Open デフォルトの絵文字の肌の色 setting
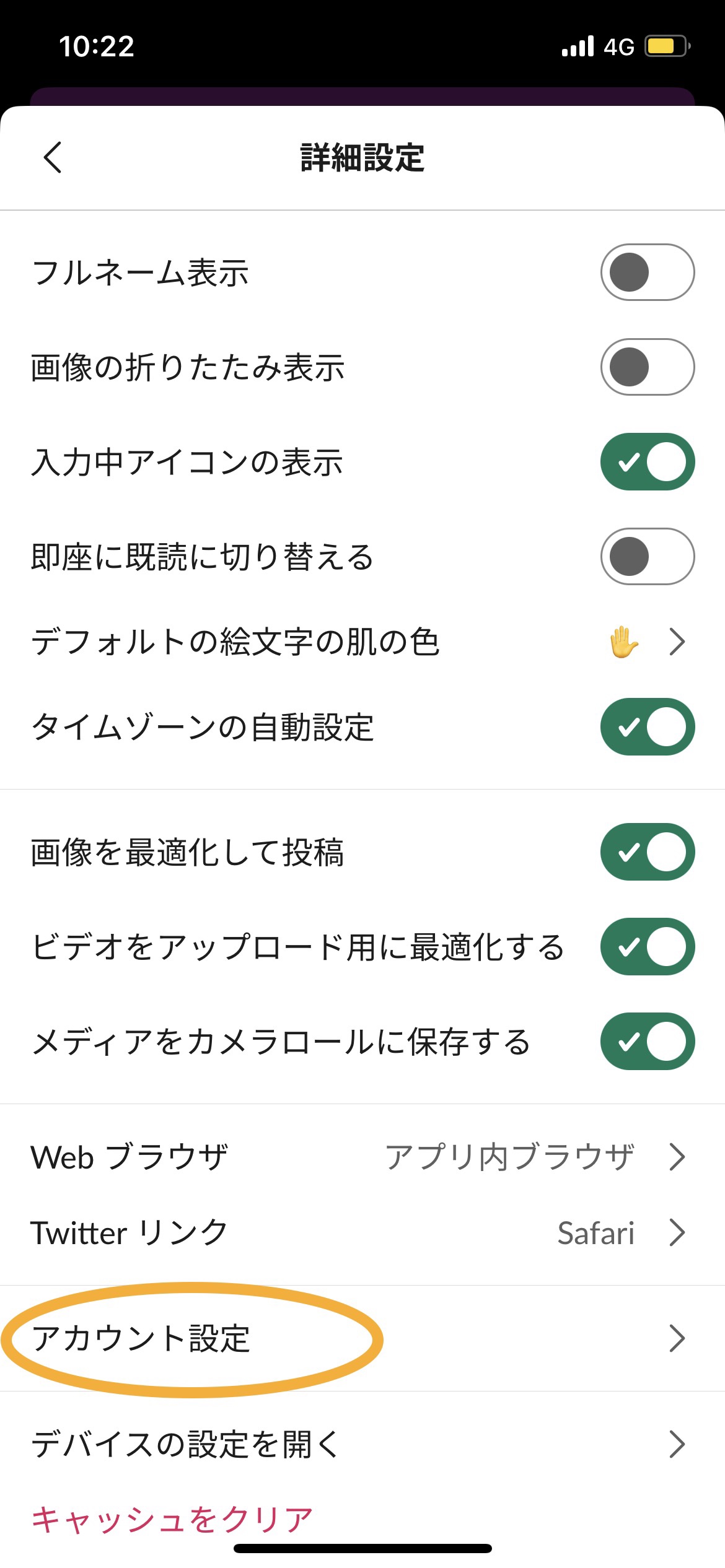Screen dimensions: 725x1568 [362, 642]
